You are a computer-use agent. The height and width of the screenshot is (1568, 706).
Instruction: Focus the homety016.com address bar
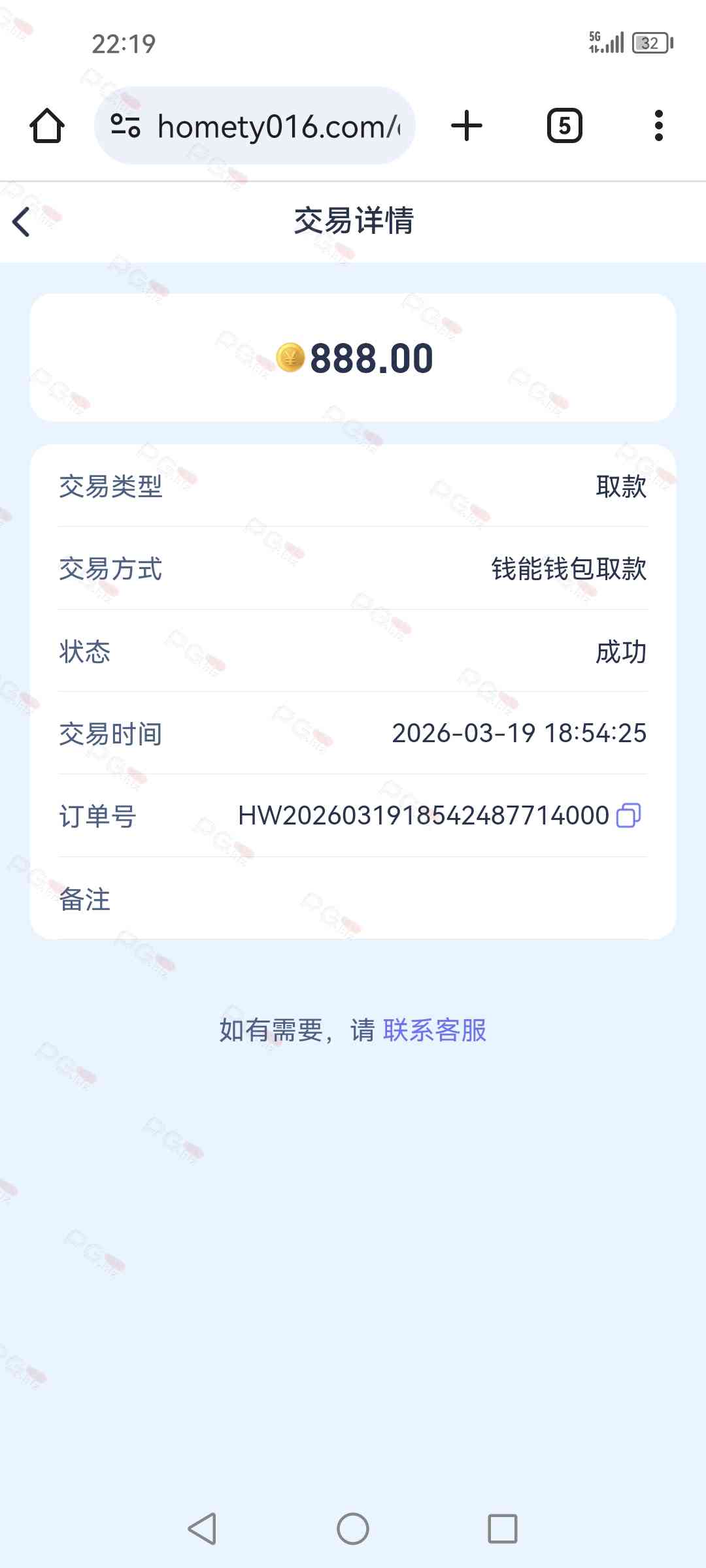278,126
